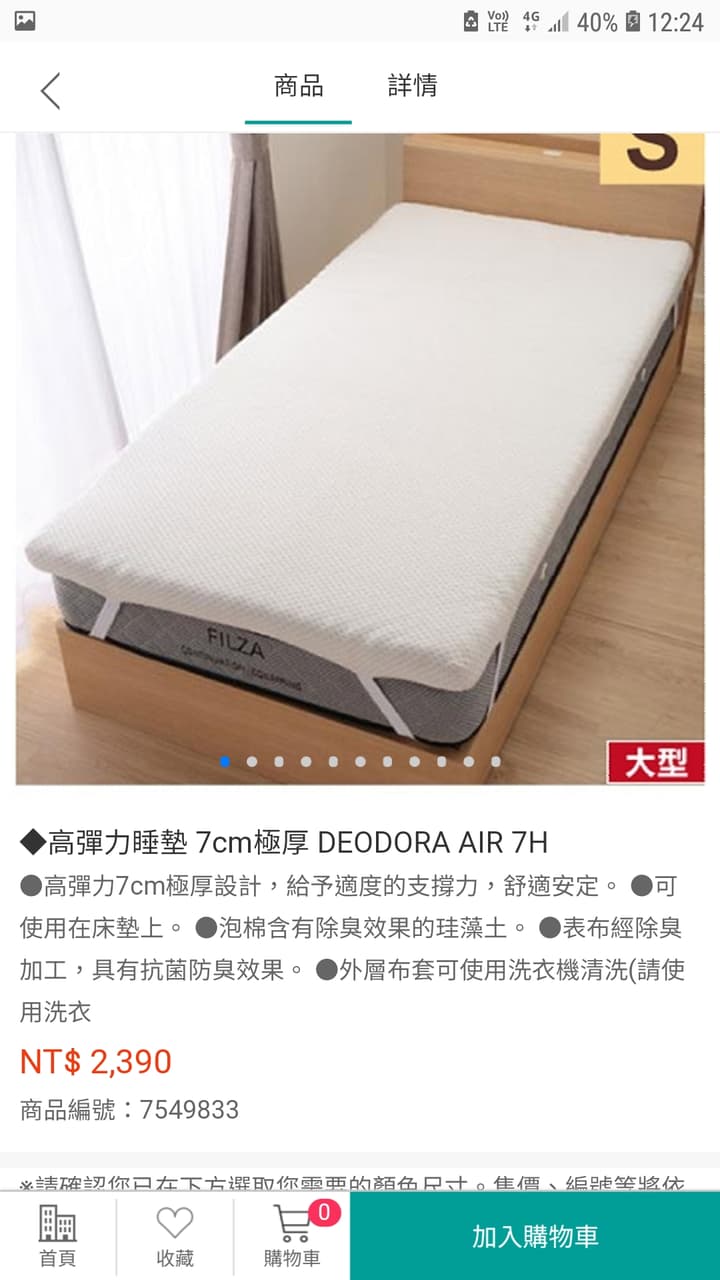Open the mattress topper product image
Screen dimensions: 720x1280
(x=360, y=458)
